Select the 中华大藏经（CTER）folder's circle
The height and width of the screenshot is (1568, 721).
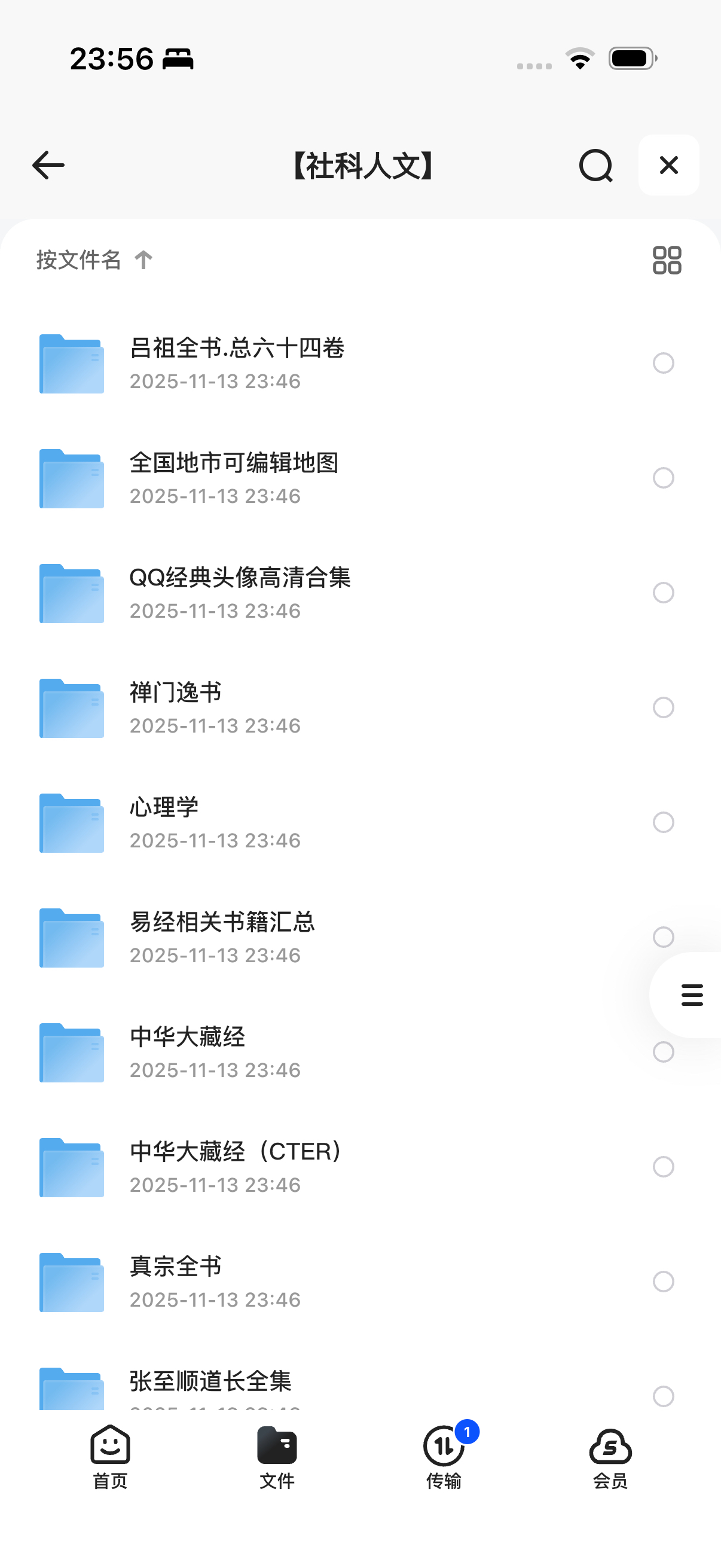pyautogui.click(x=662, y=1167)
